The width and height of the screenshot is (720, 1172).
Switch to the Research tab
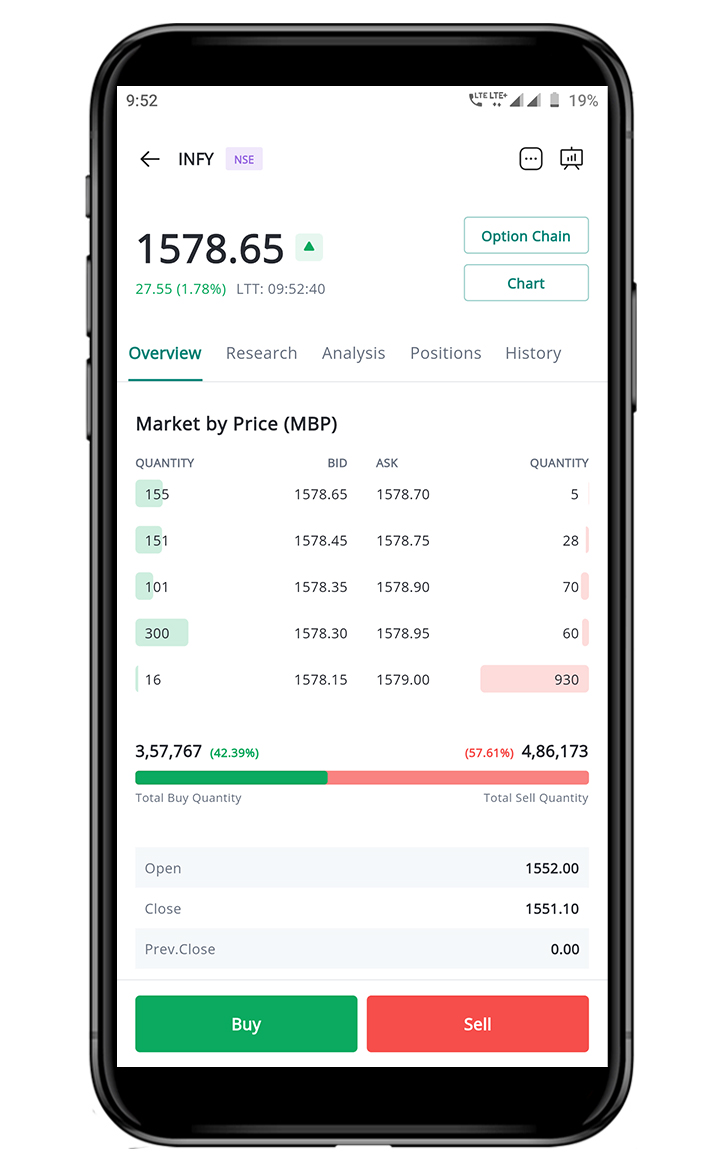261,353
